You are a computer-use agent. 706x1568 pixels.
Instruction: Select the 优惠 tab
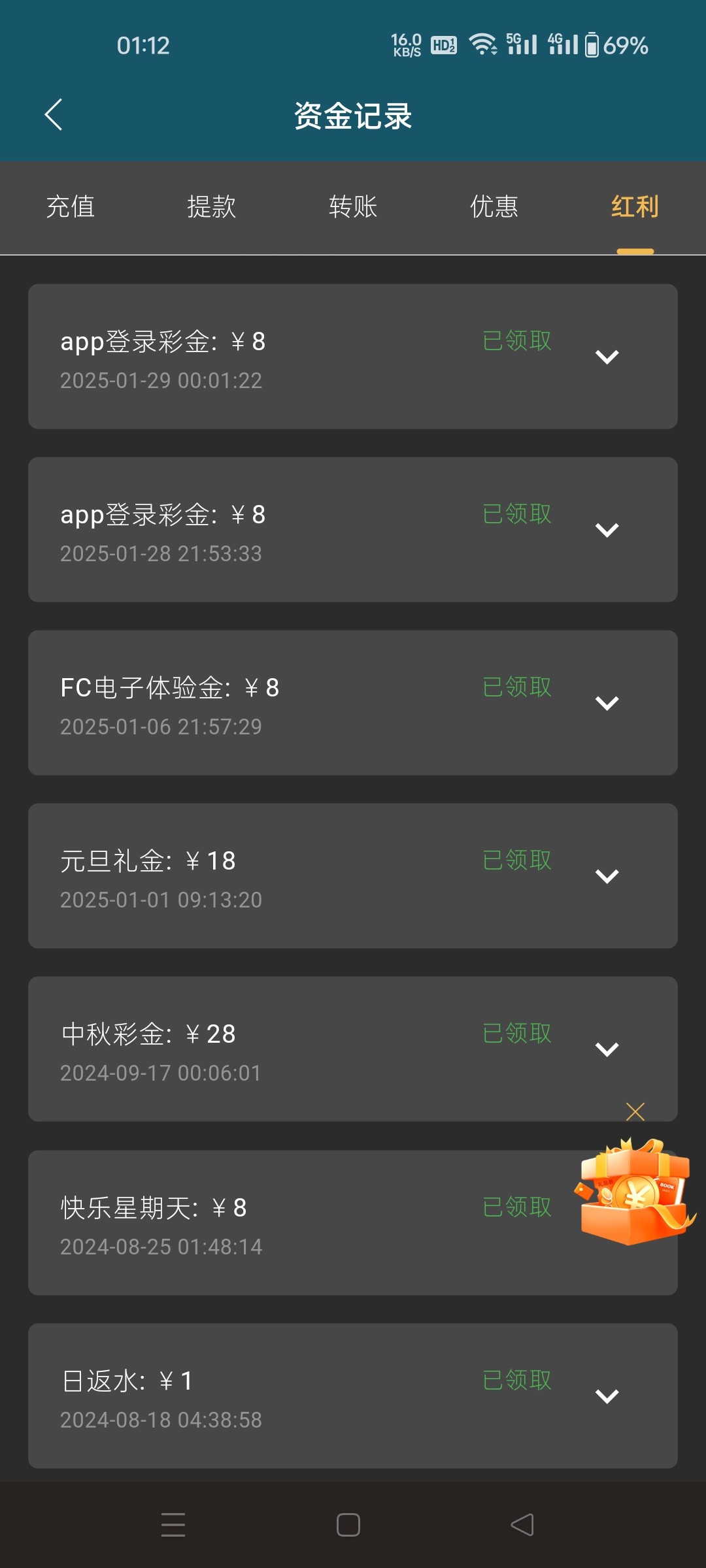[494, 207]
